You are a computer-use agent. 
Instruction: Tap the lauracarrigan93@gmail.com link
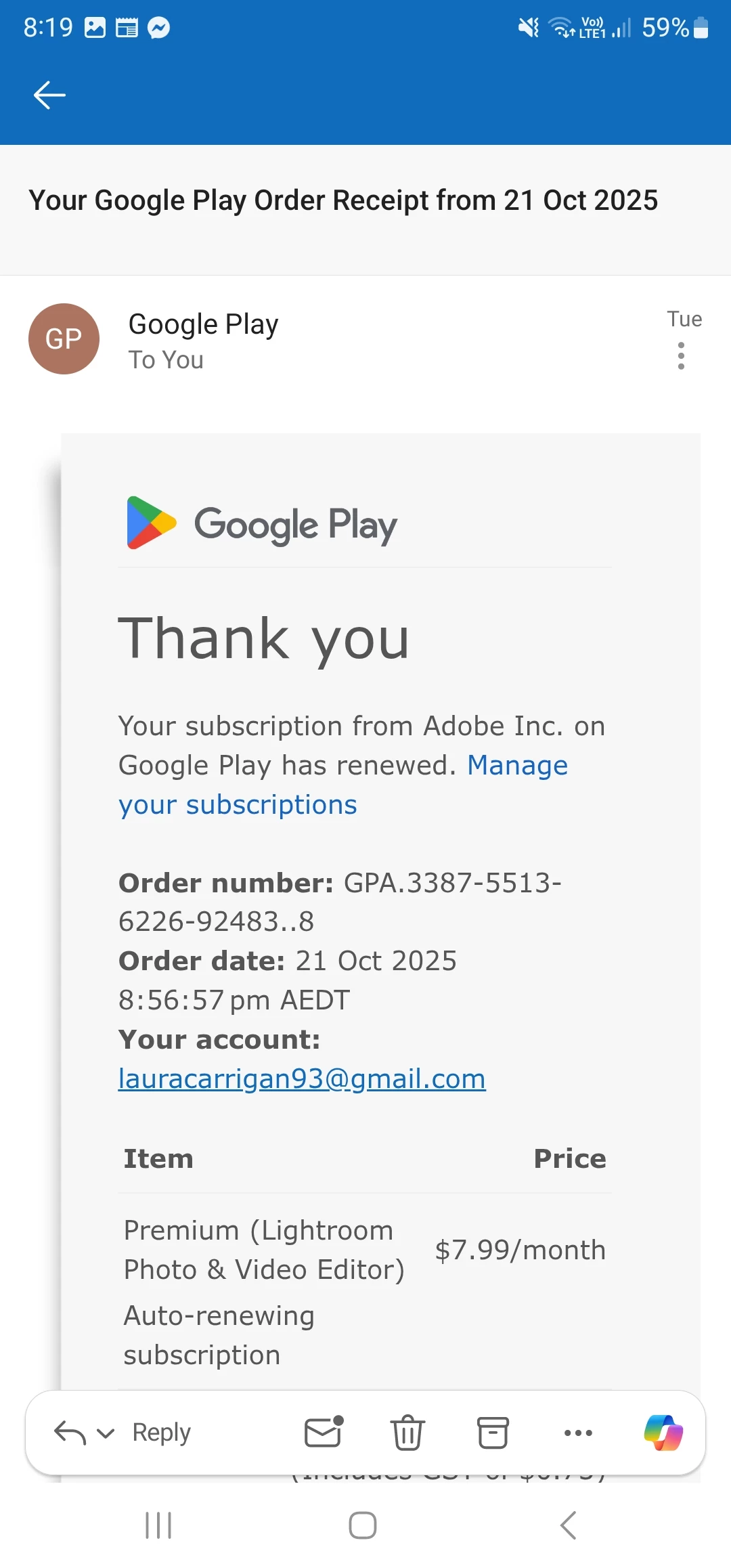point(302,1079)
